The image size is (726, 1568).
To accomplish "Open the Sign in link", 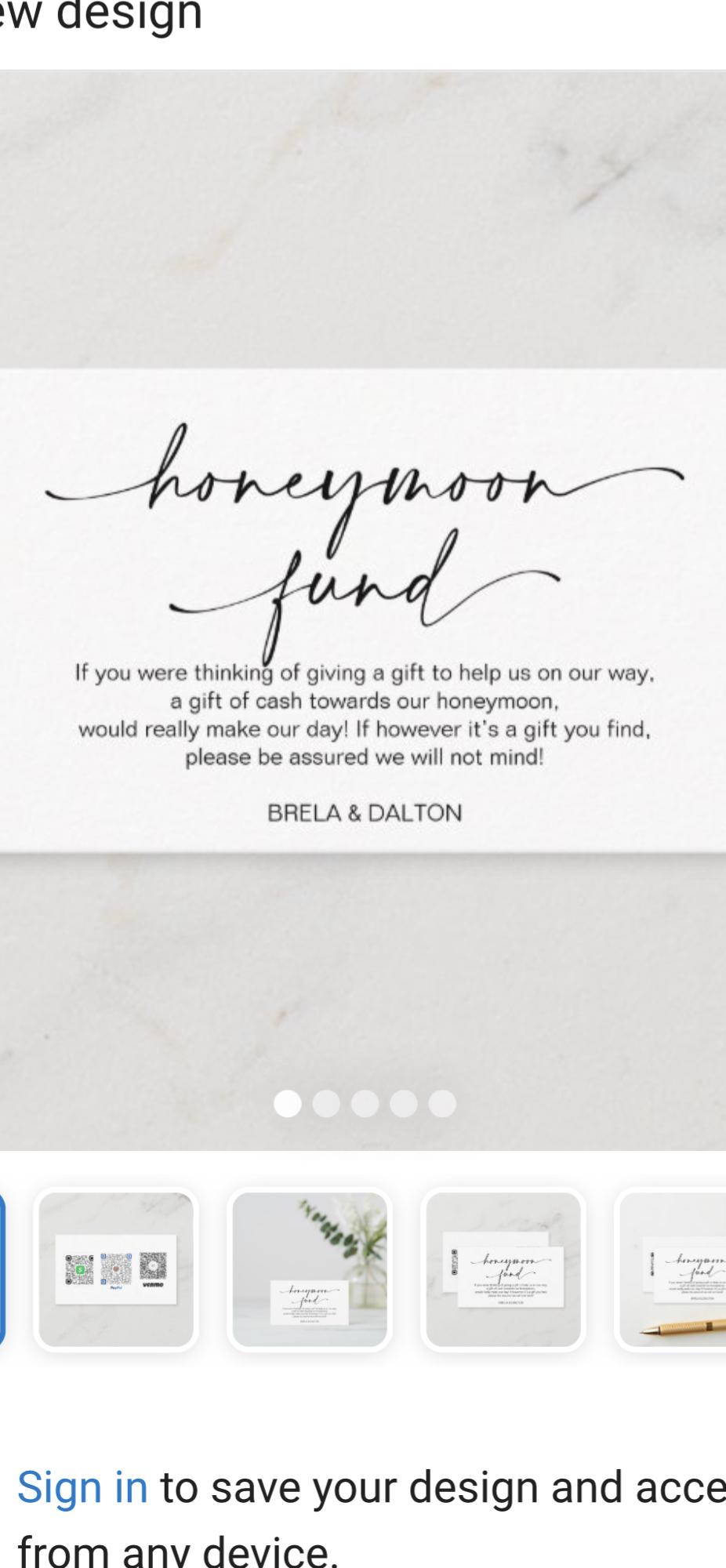I will click(82, 1487).
